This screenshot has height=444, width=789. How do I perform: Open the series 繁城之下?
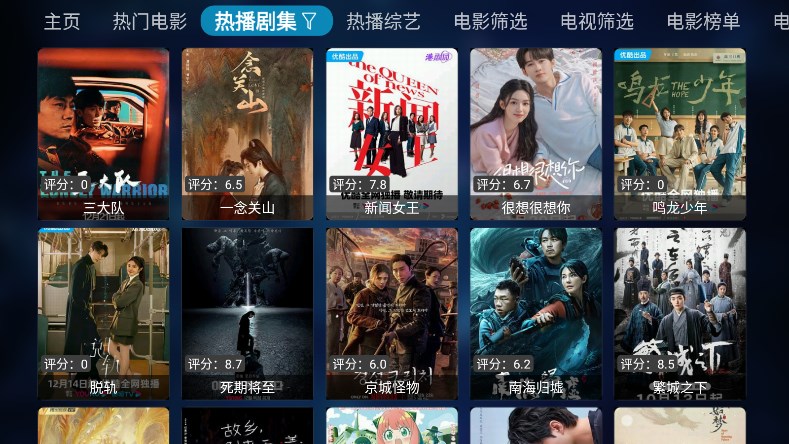pyautogui.click(x=679, y=313)
